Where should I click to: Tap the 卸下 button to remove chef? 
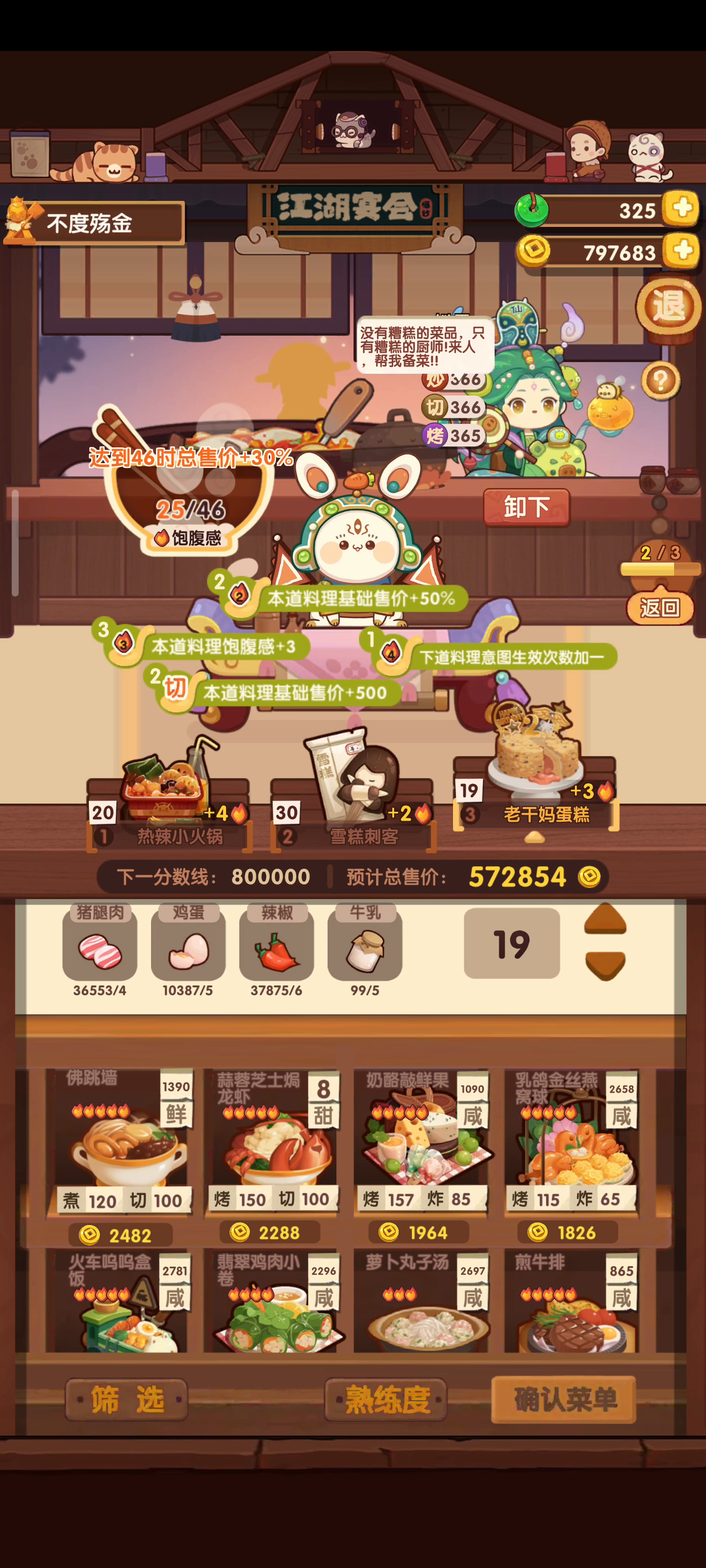527,507
